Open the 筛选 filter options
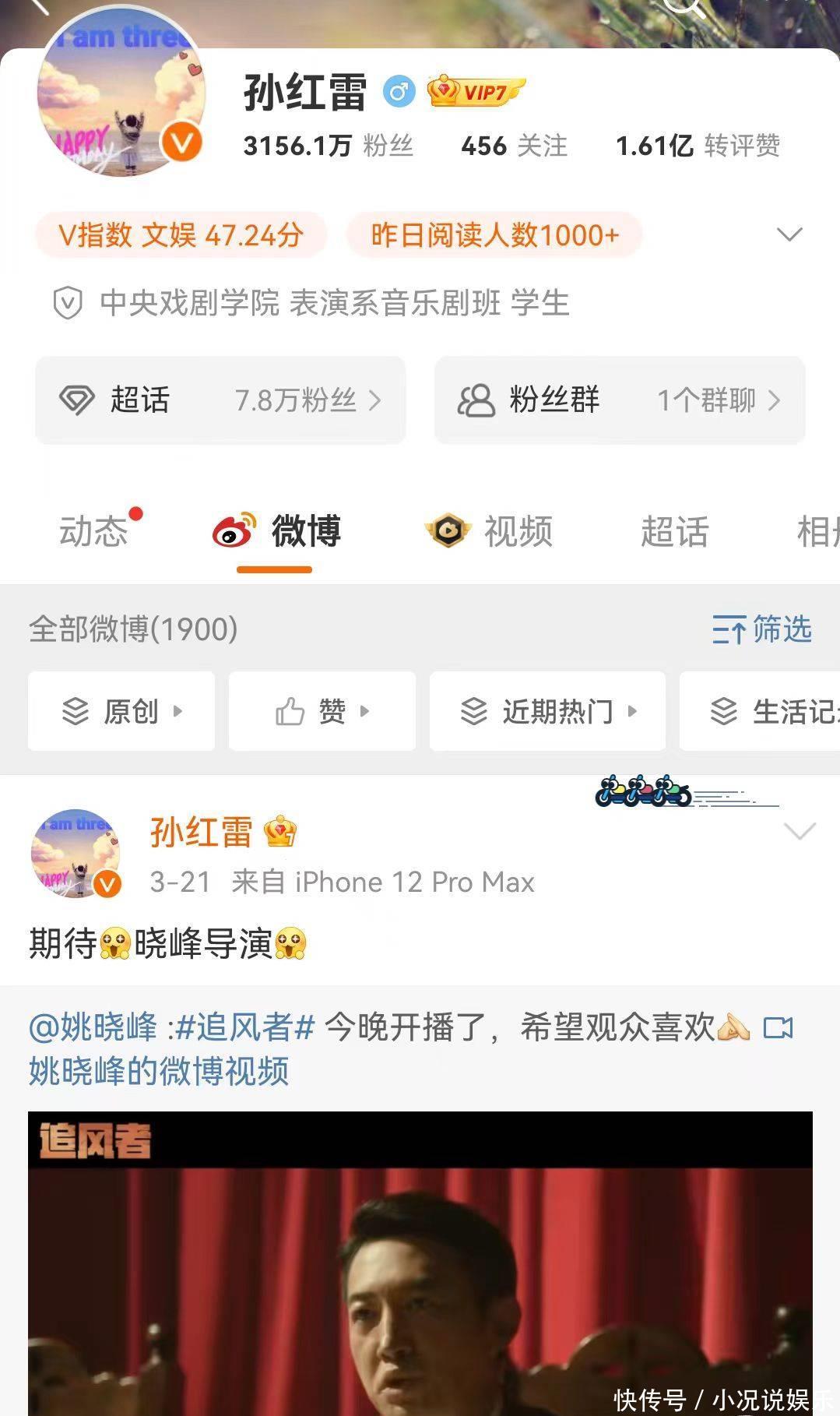This screenshot has width=840, height=1416. pyautogui.click(x=762, y=629)
